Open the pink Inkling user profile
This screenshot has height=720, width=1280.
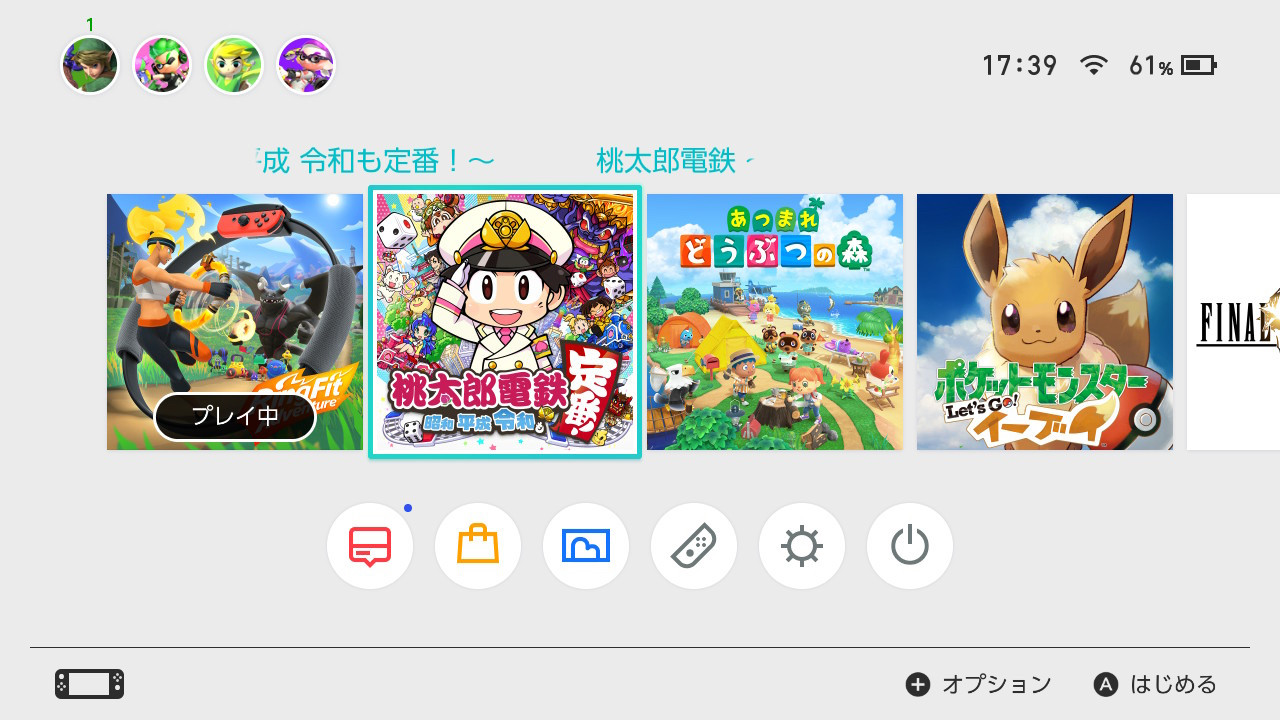[x=162, y=65]
